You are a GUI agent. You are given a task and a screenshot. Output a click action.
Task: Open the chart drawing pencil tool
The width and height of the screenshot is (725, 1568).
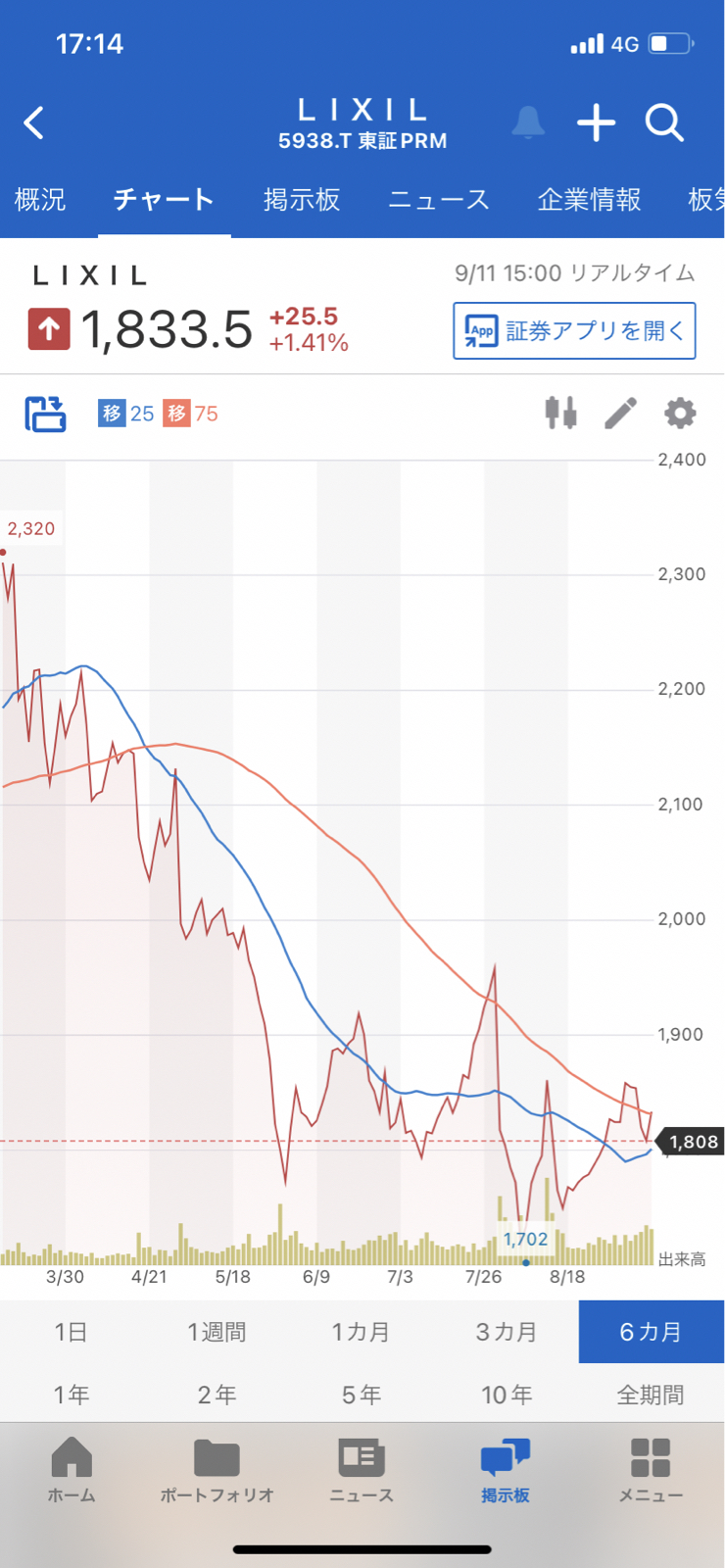[620, 413]
